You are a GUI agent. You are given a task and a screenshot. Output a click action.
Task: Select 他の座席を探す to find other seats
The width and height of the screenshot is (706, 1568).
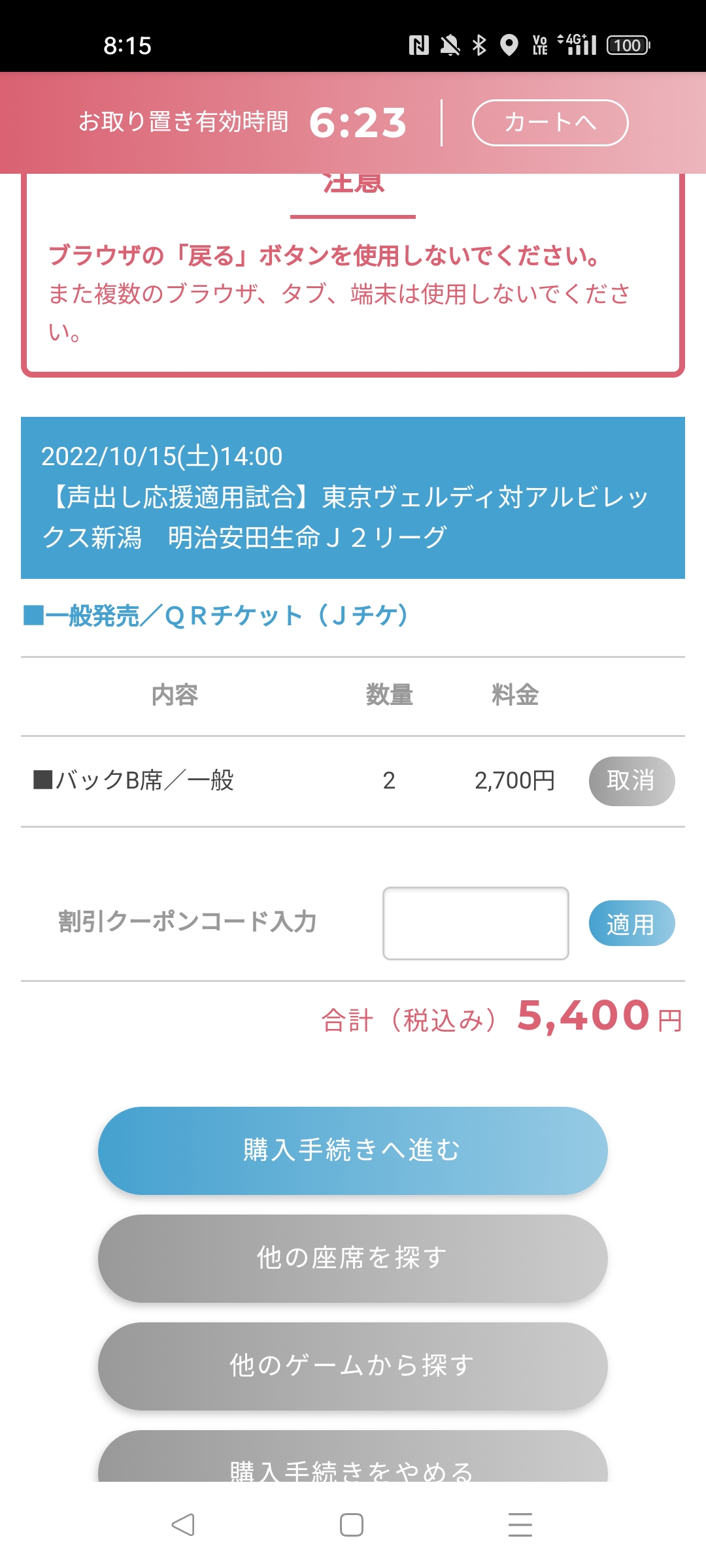(x=353, y=1258)
